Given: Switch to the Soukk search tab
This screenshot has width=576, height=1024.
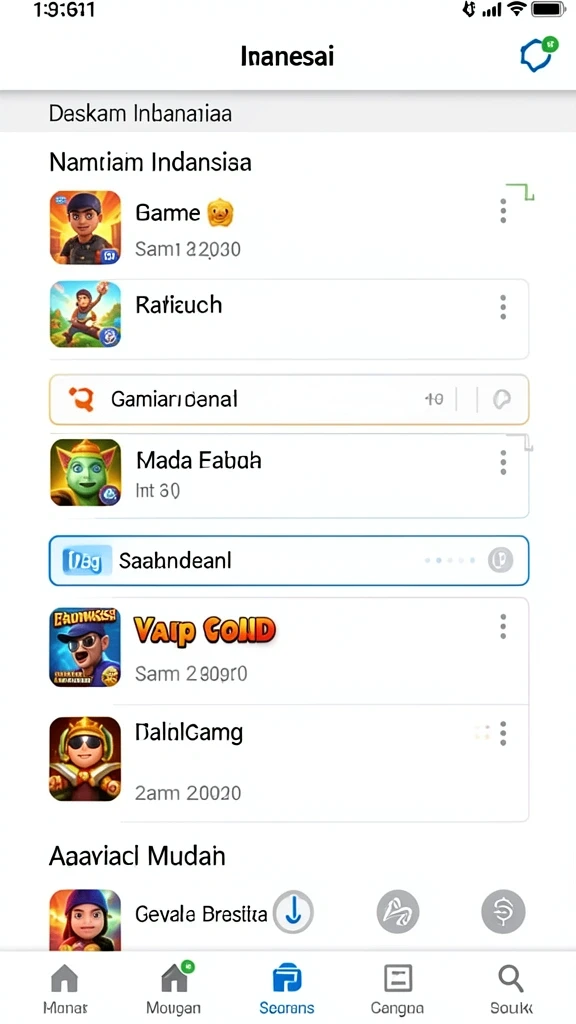Looking at the screenshot, I should (x=511, y=988).
